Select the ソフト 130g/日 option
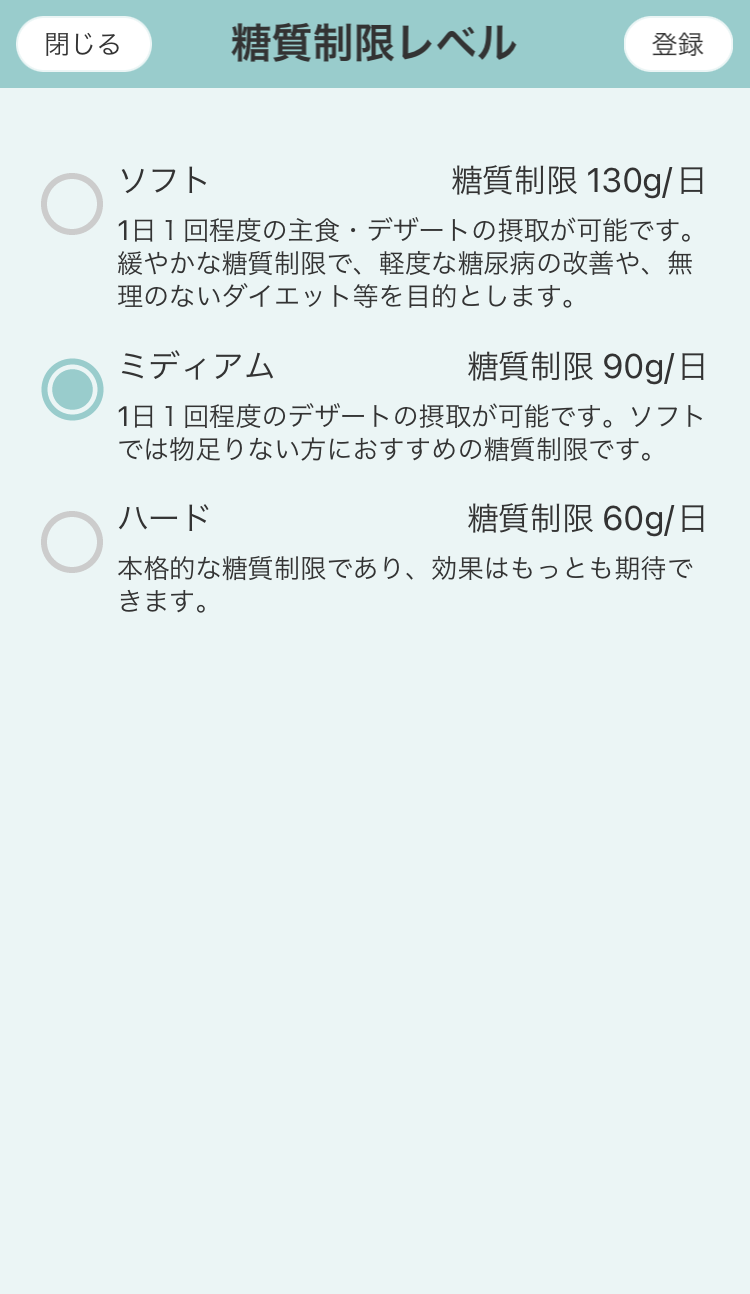The width and height of the screenshot is (750, 1294). tap(72, 204)
